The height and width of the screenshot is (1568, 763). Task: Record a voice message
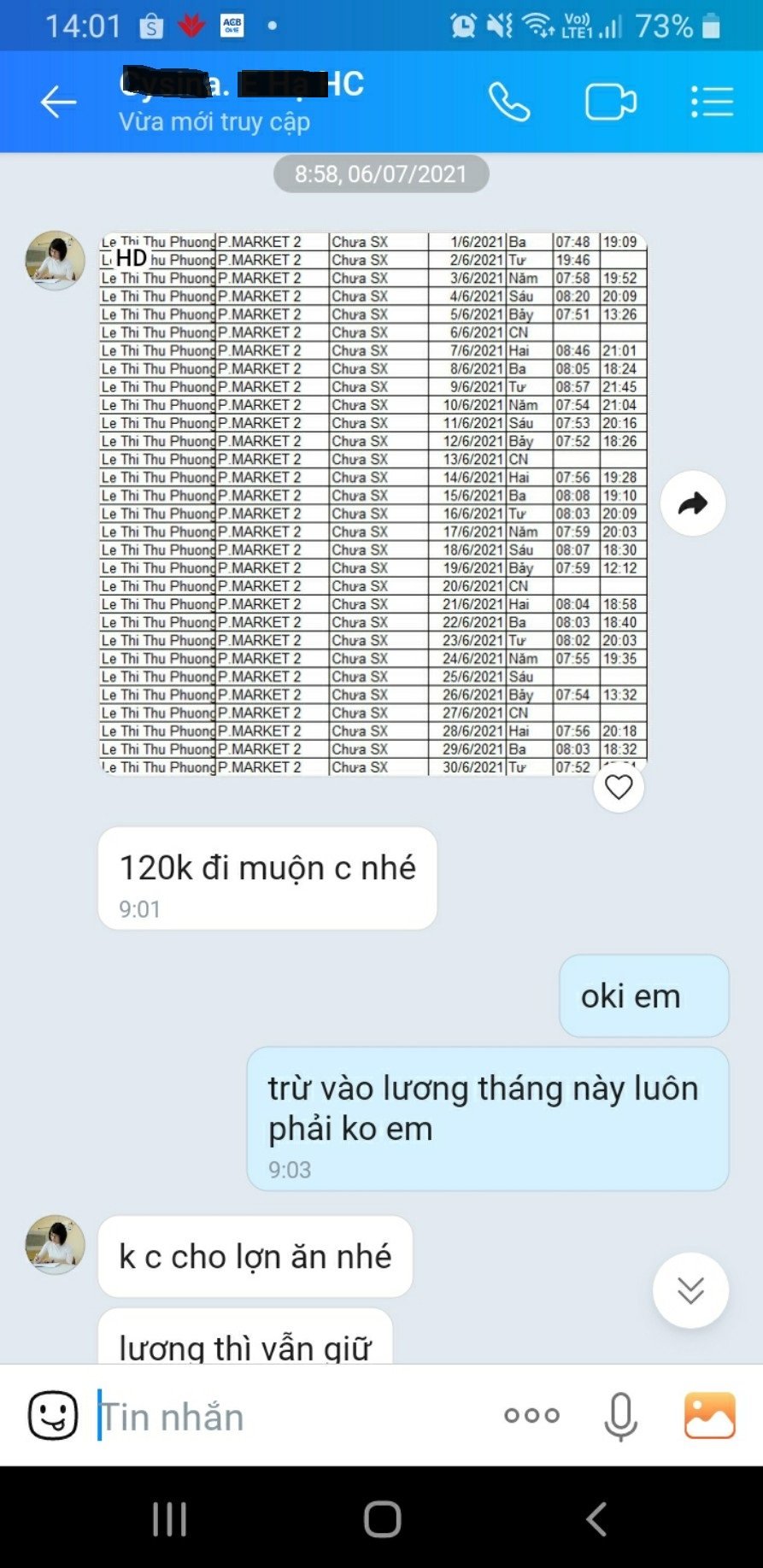click(x=620, y=1416)
